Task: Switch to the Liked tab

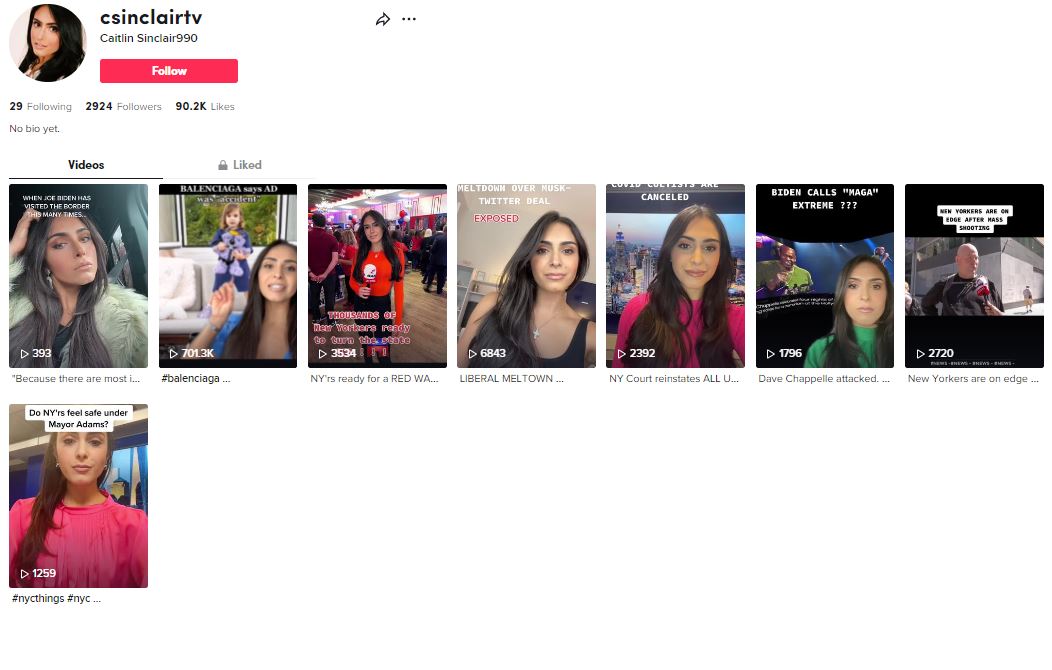Action: pyautogui.click(x=240, y=165)
